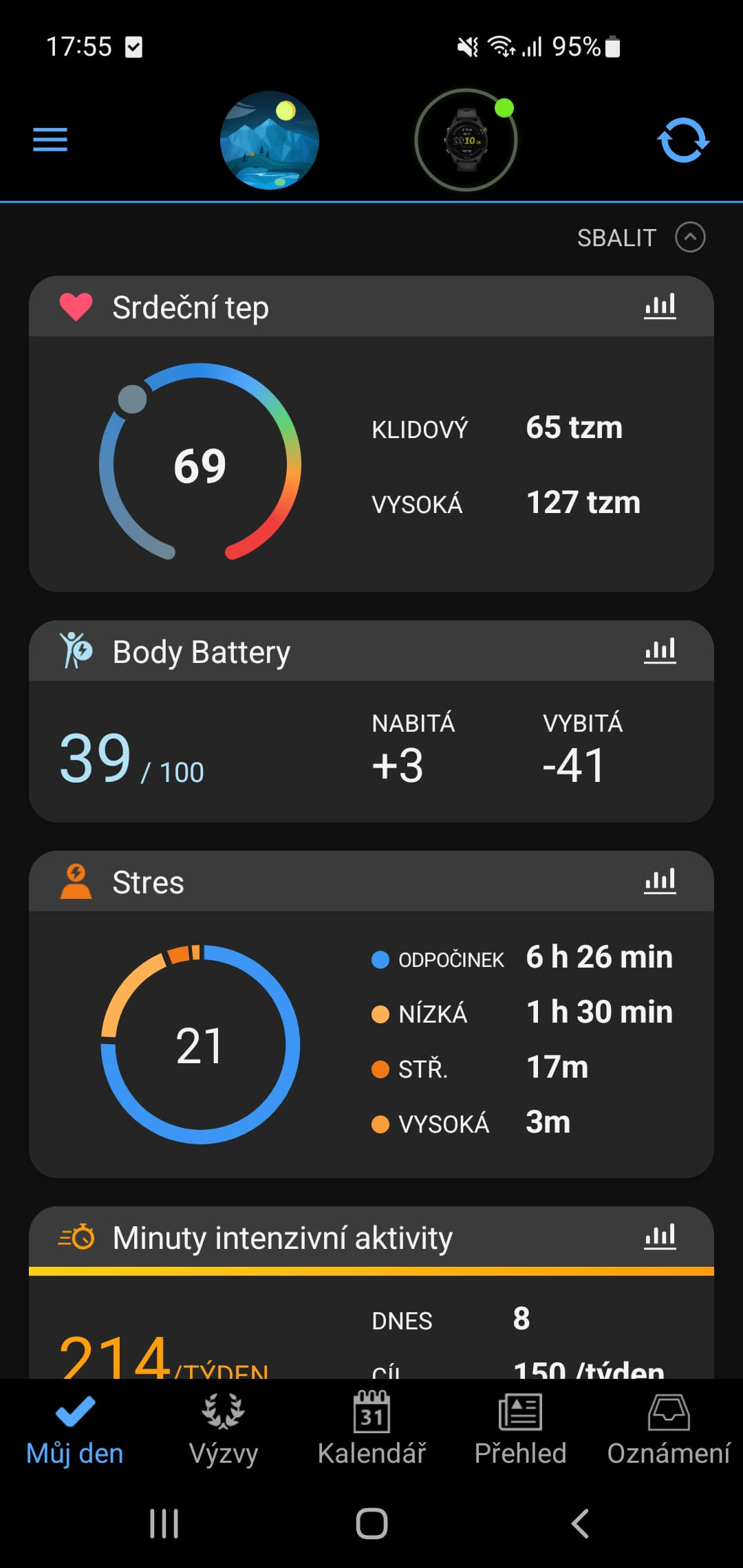This screenshot has width=743, height=1568.
Task: Collapse cards with SBALIT
Action: pyautogui.click(x=640, y=238)
